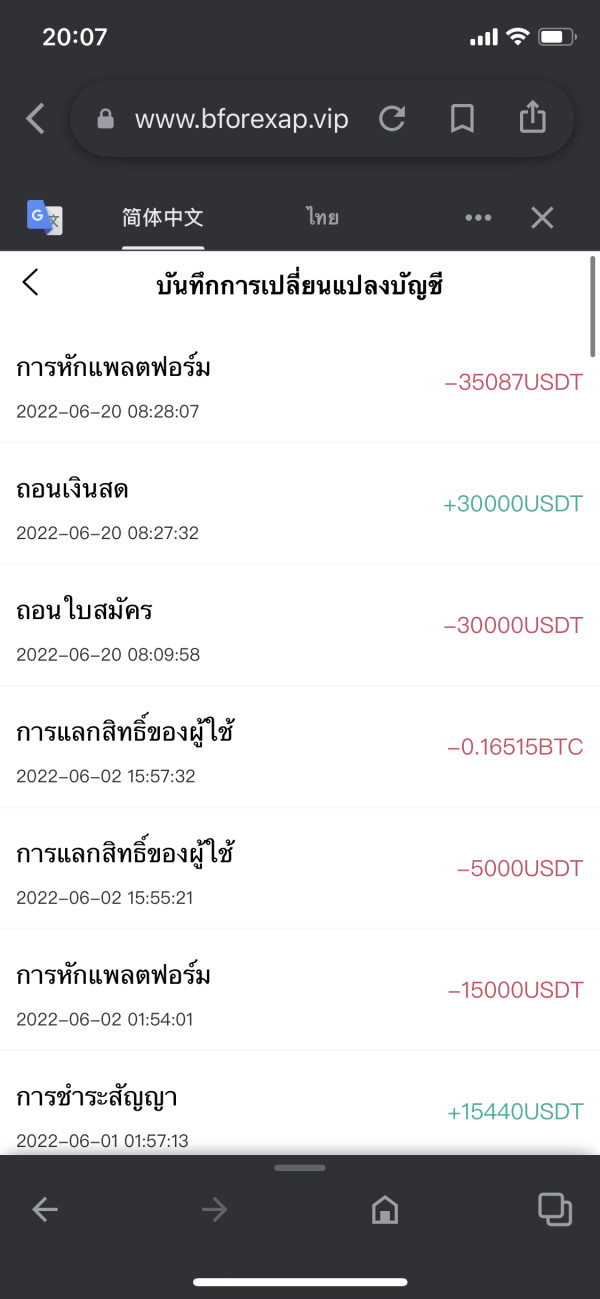The image size is (600, 1299).
Task: Open translate bar more options
Action: [x=478, y=217]
